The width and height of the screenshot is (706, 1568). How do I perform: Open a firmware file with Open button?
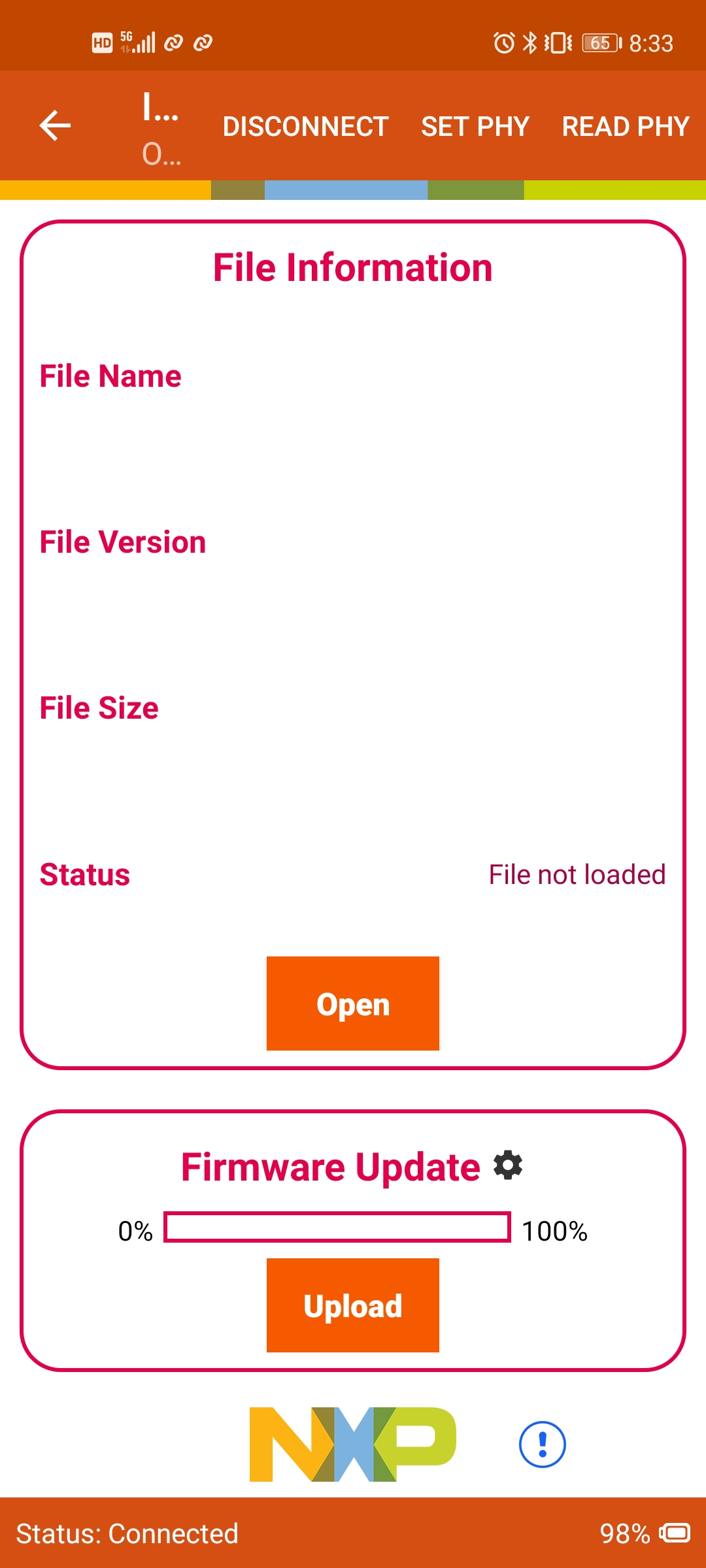[x=352, y=1004]
